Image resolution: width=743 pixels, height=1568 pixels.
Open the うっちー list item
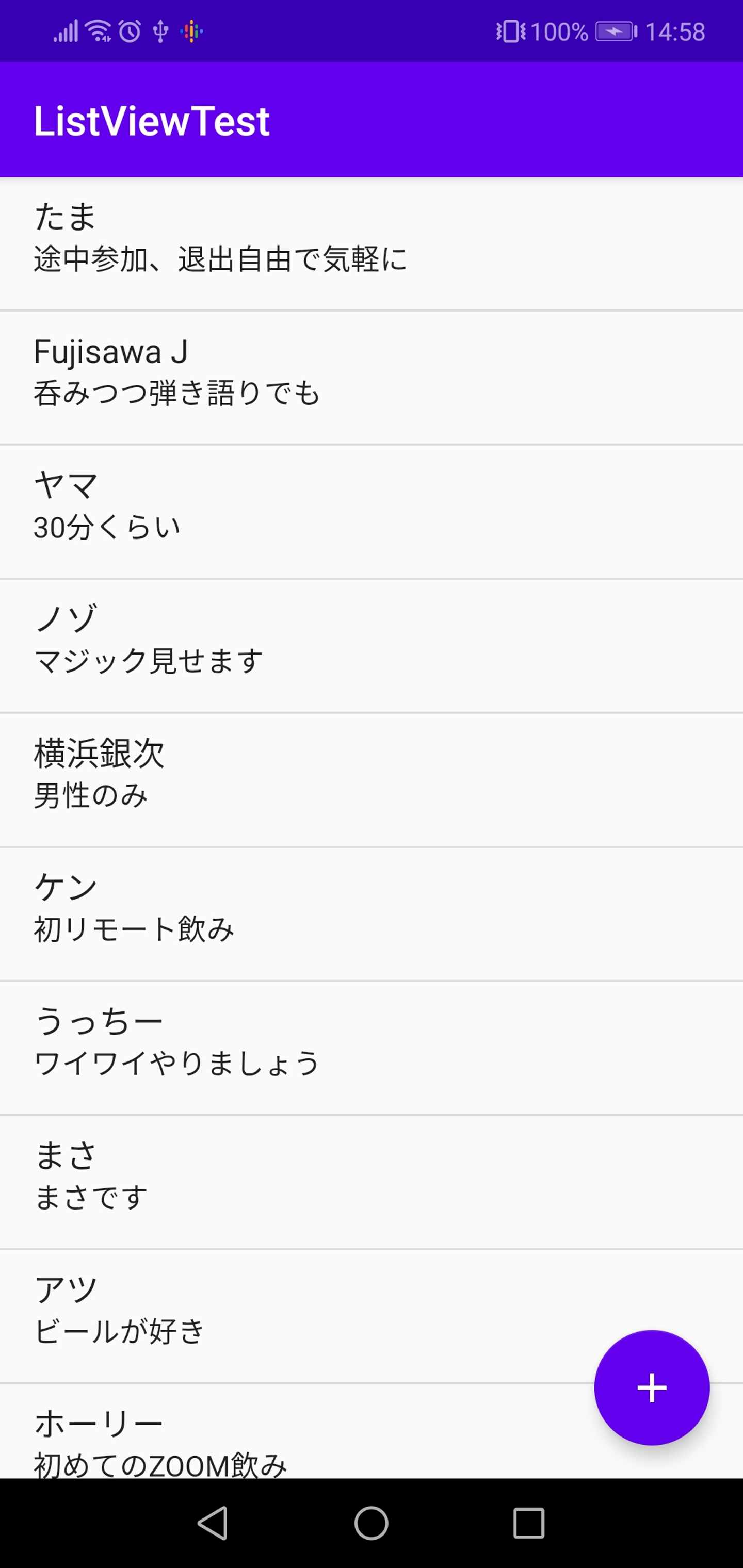coord(372,1047)
